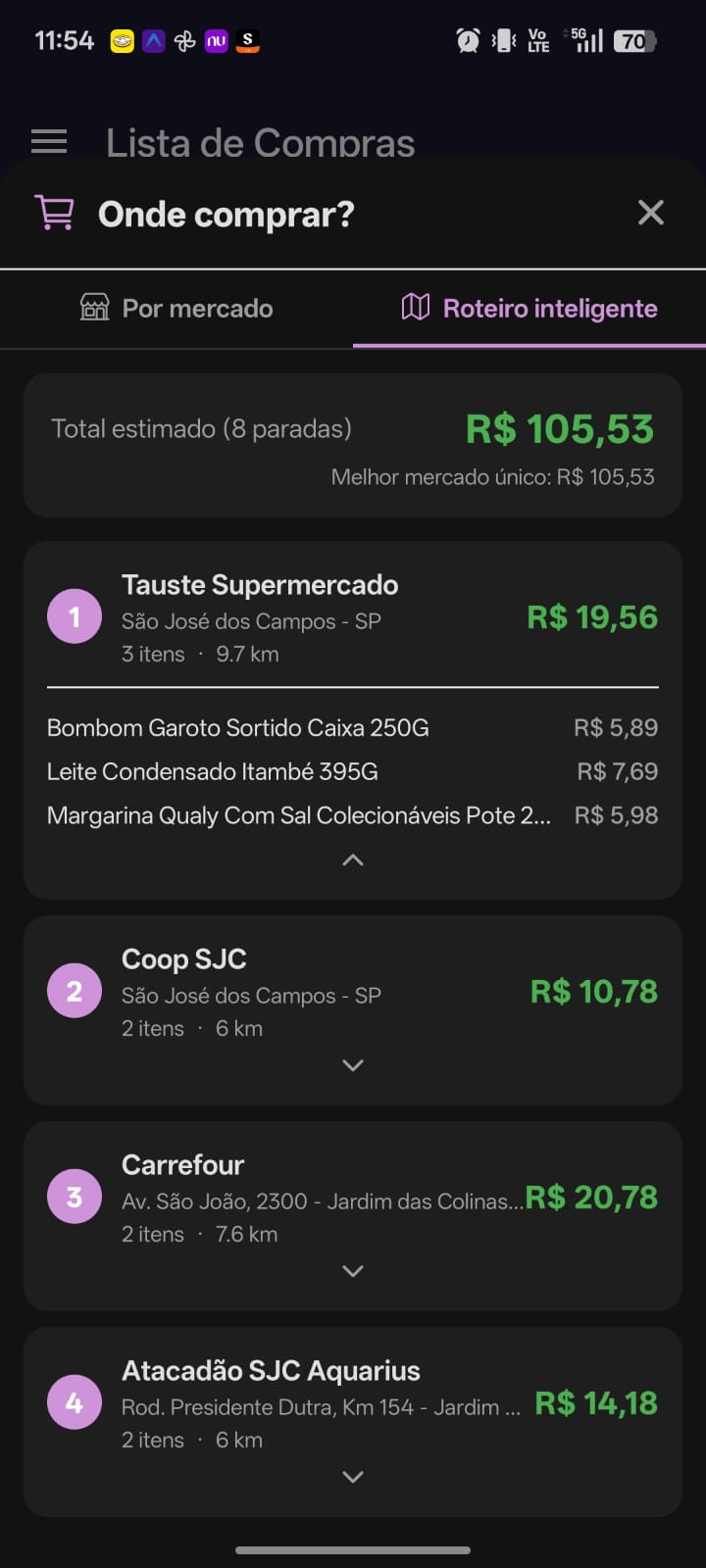This screenshot has height=1568, width=706.
Task: Tap the numbered badge for Tauste Supermercado
Action: (x=74, y=615)
